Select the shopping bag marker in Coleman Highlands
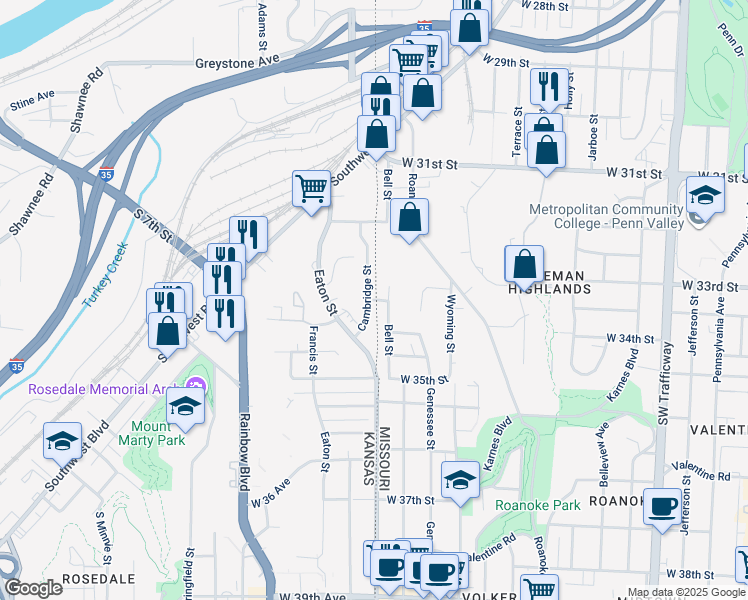748x600 pixels. 524,265
